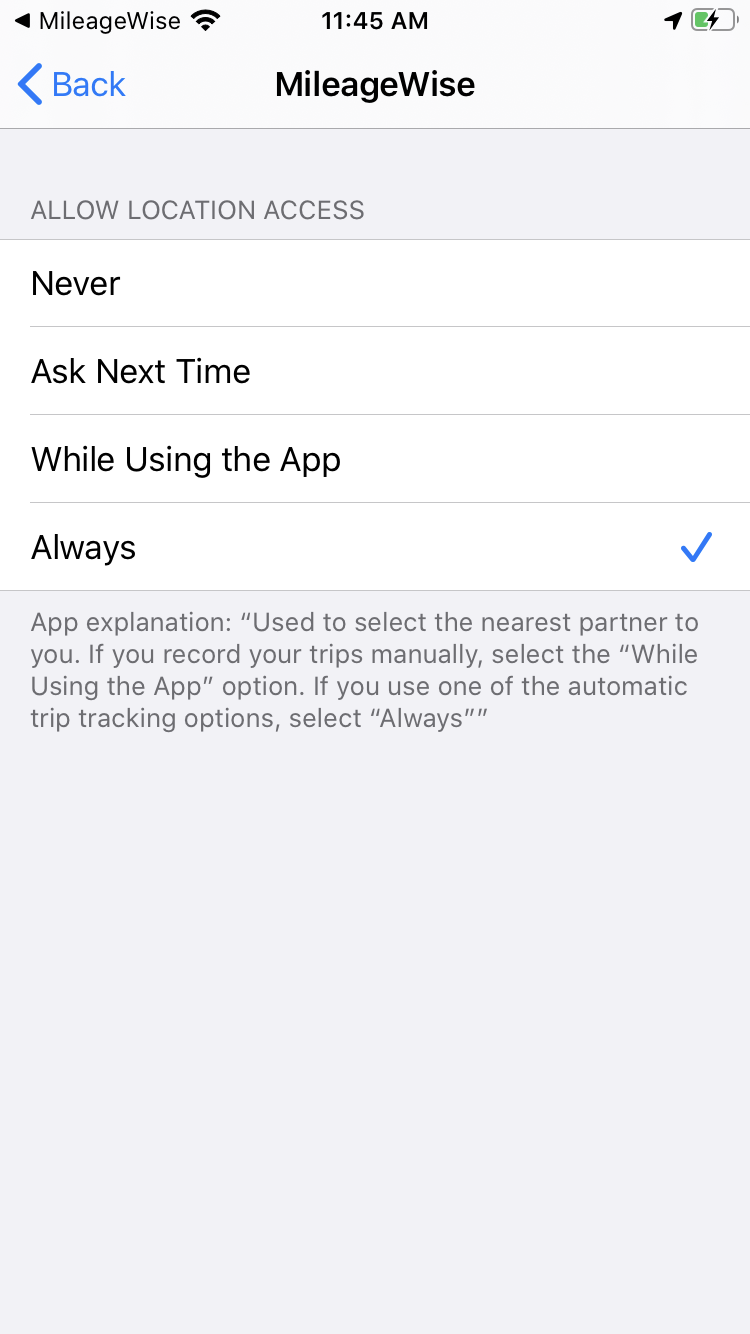Select the Always location option

tap(375, 547)
